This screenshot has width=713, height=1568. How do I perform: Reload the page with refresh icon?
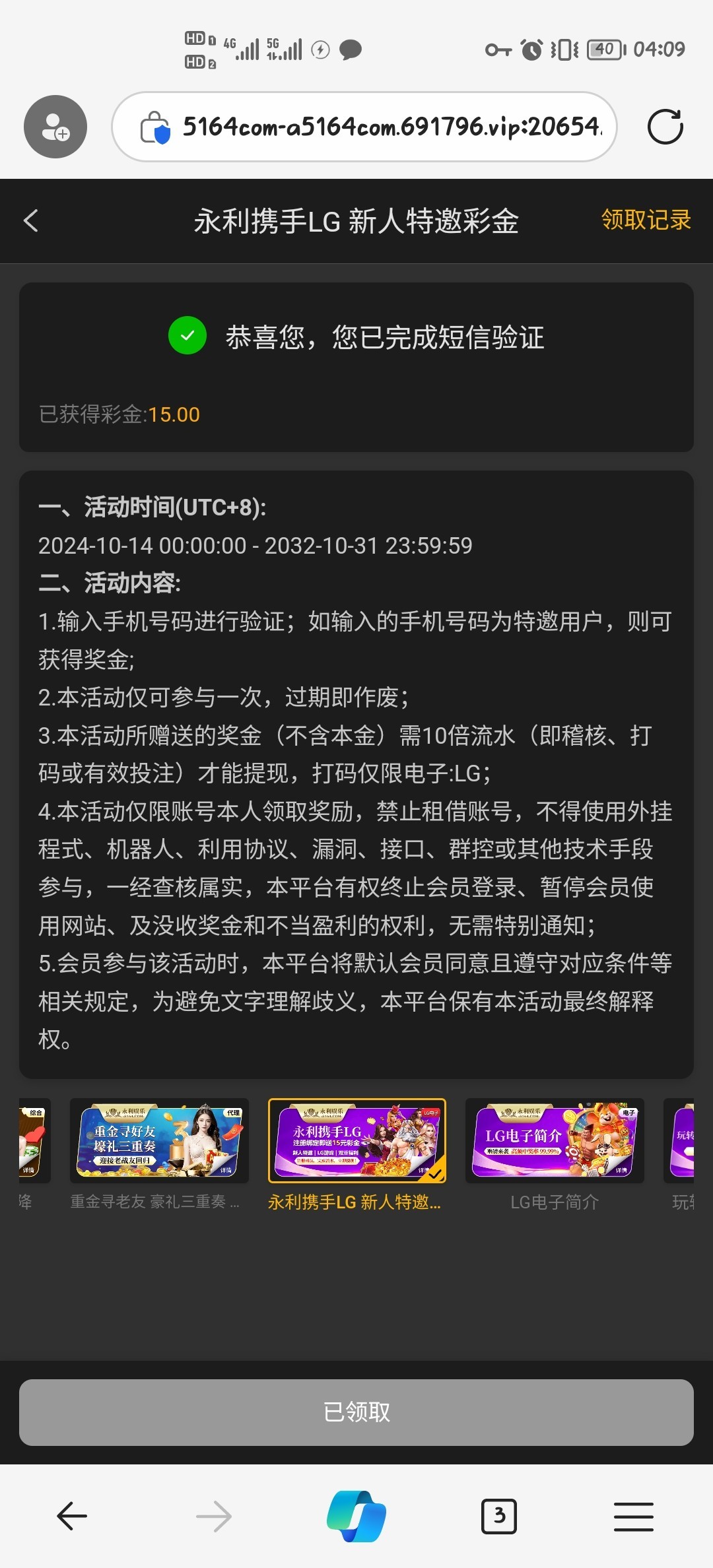664,127
